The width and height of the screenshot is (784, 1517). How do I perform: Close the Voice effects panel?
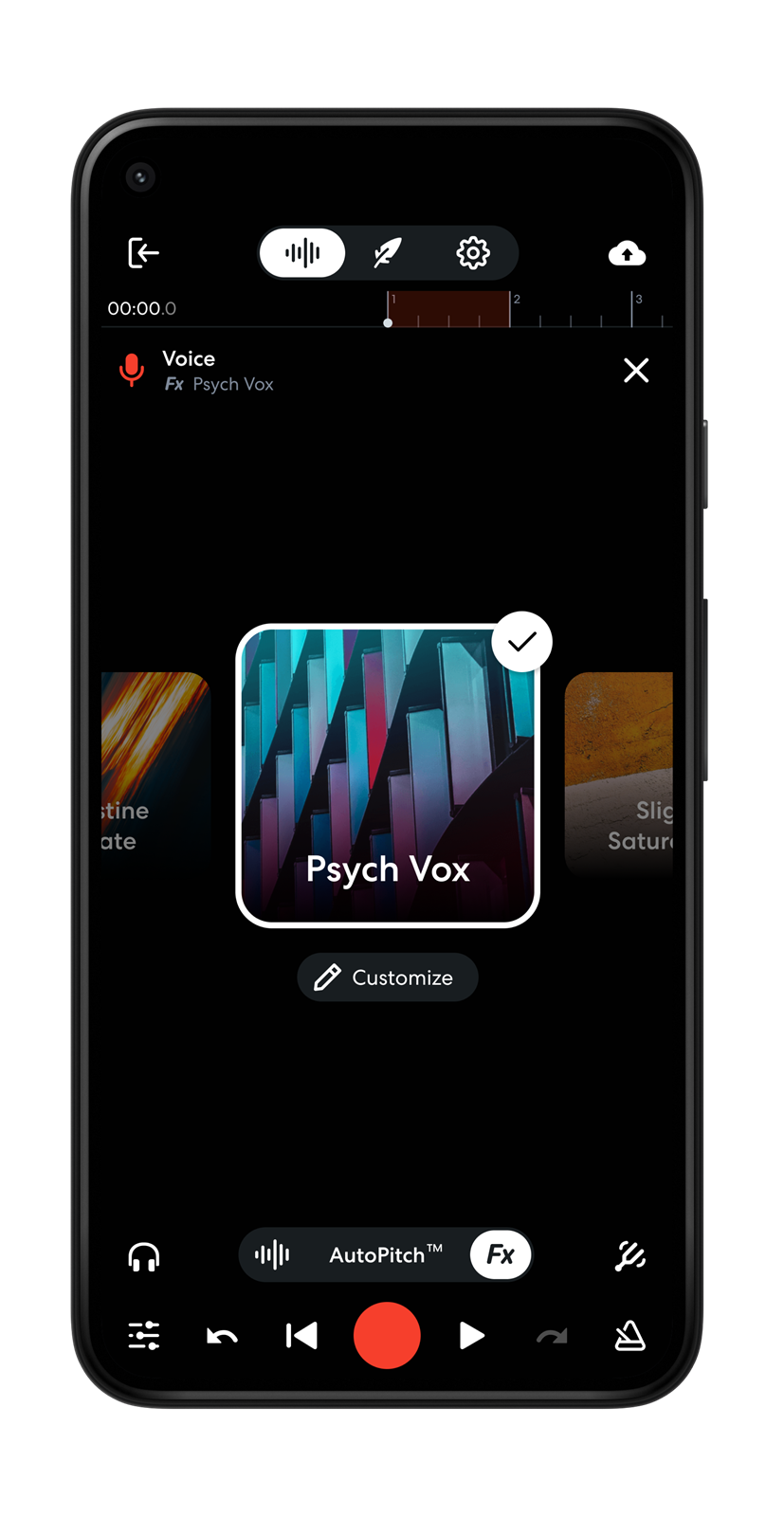[636, 370]
